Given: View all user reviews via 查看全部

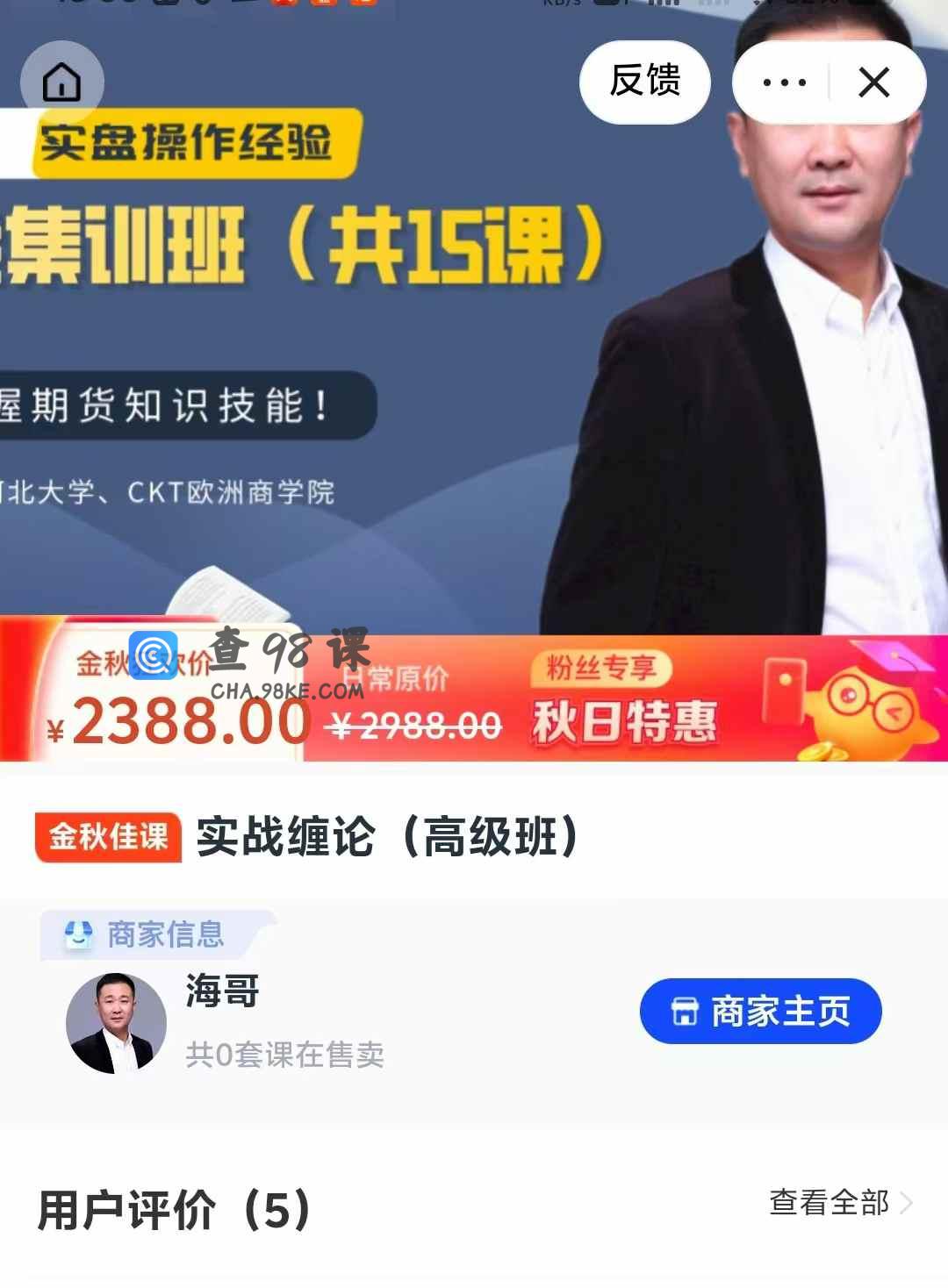Looking at the screenshot, I should pyautogui.click(x=840, y=1202).
